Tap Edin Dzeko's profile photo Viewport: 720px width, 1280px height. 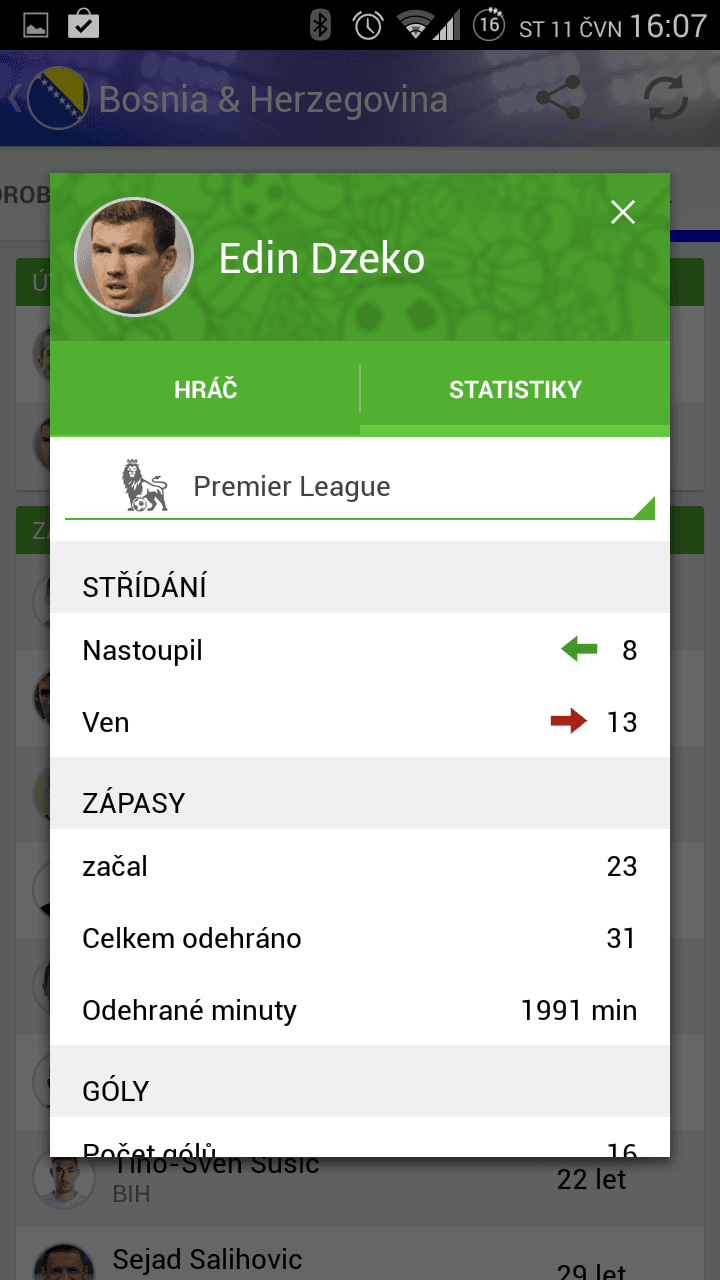point(133,256)
